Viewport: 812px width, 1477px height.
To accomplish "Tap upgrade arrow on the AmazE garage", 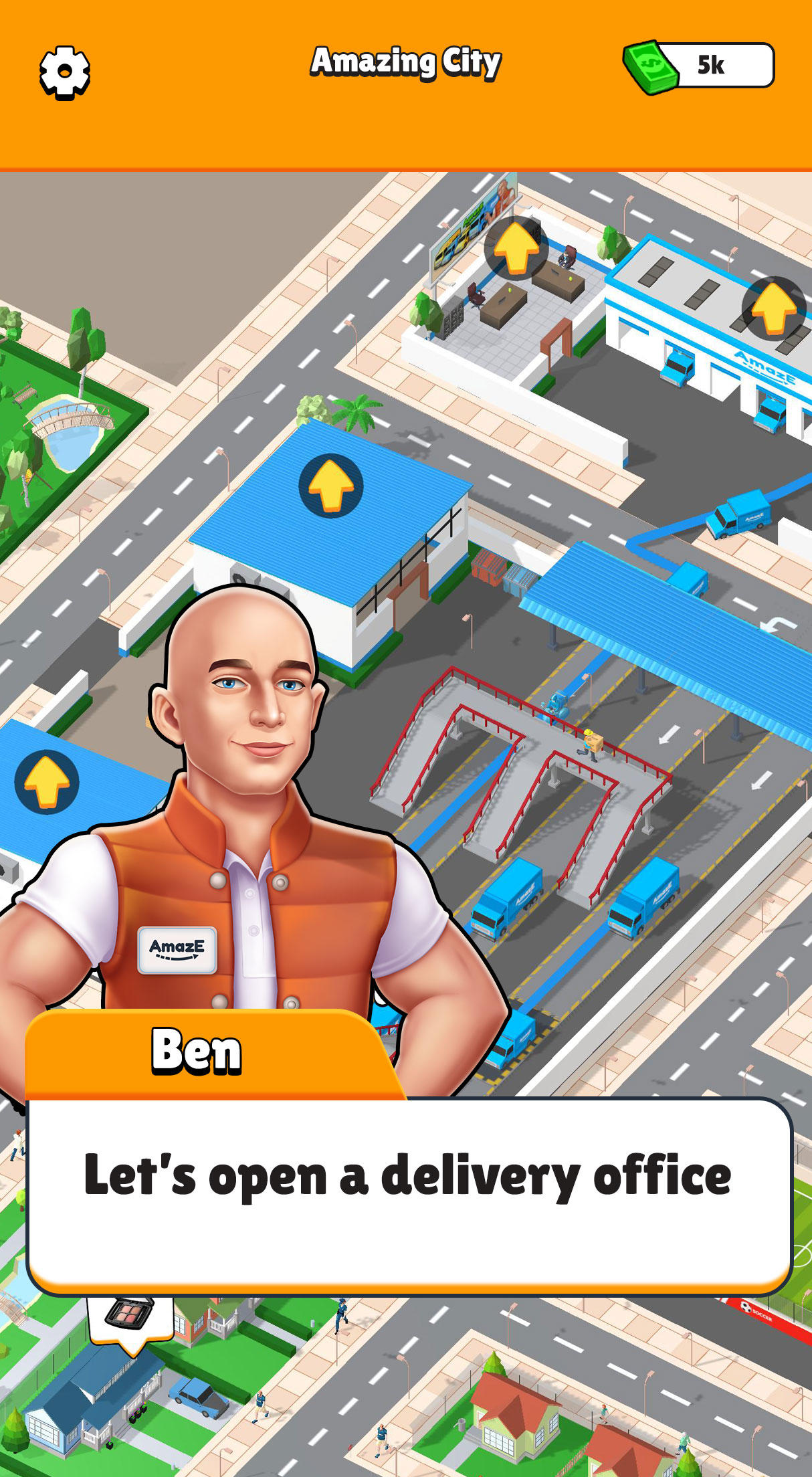I will pyautogui.click(x=774, y=309).
